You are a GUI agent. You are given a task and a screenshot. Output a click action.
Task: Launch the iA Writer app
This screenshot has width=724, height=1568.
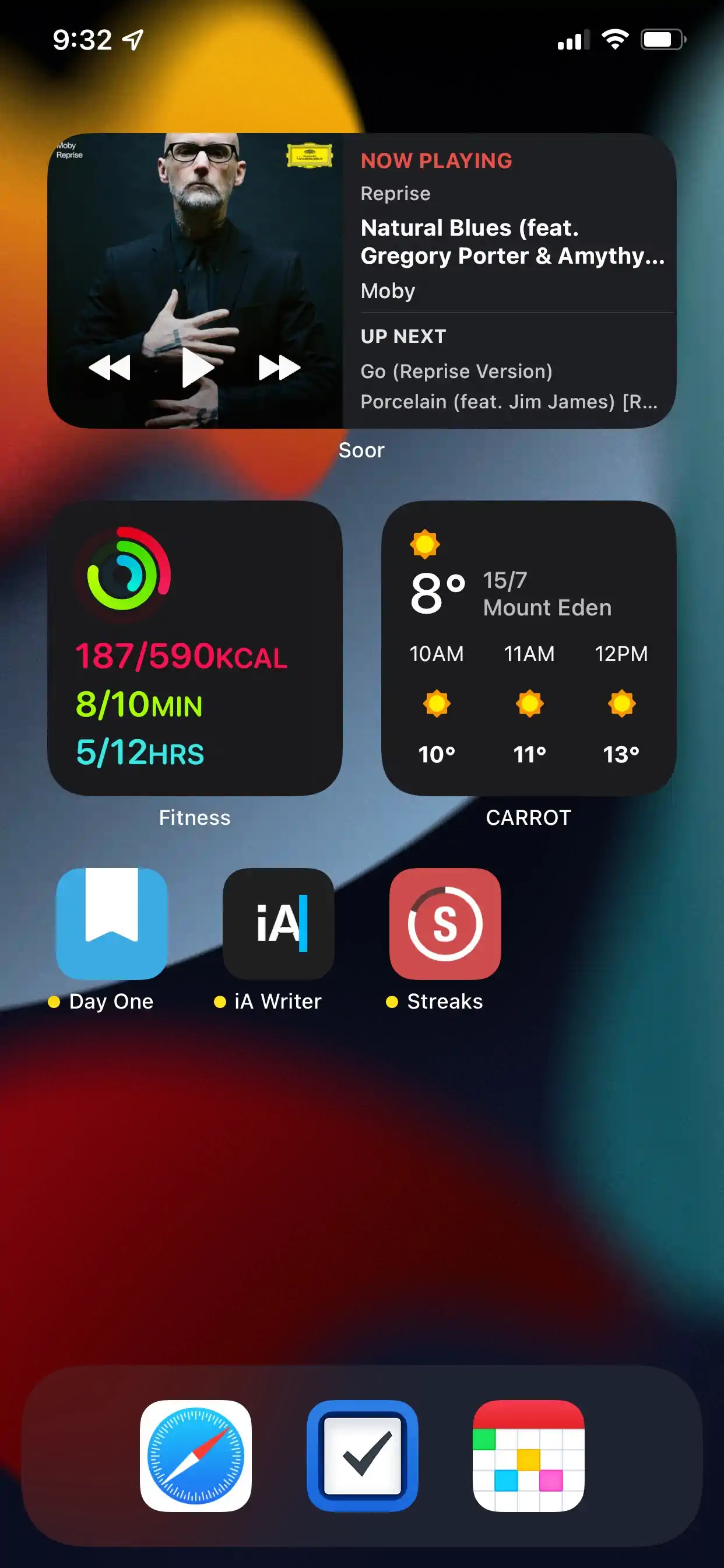(279, 923)
